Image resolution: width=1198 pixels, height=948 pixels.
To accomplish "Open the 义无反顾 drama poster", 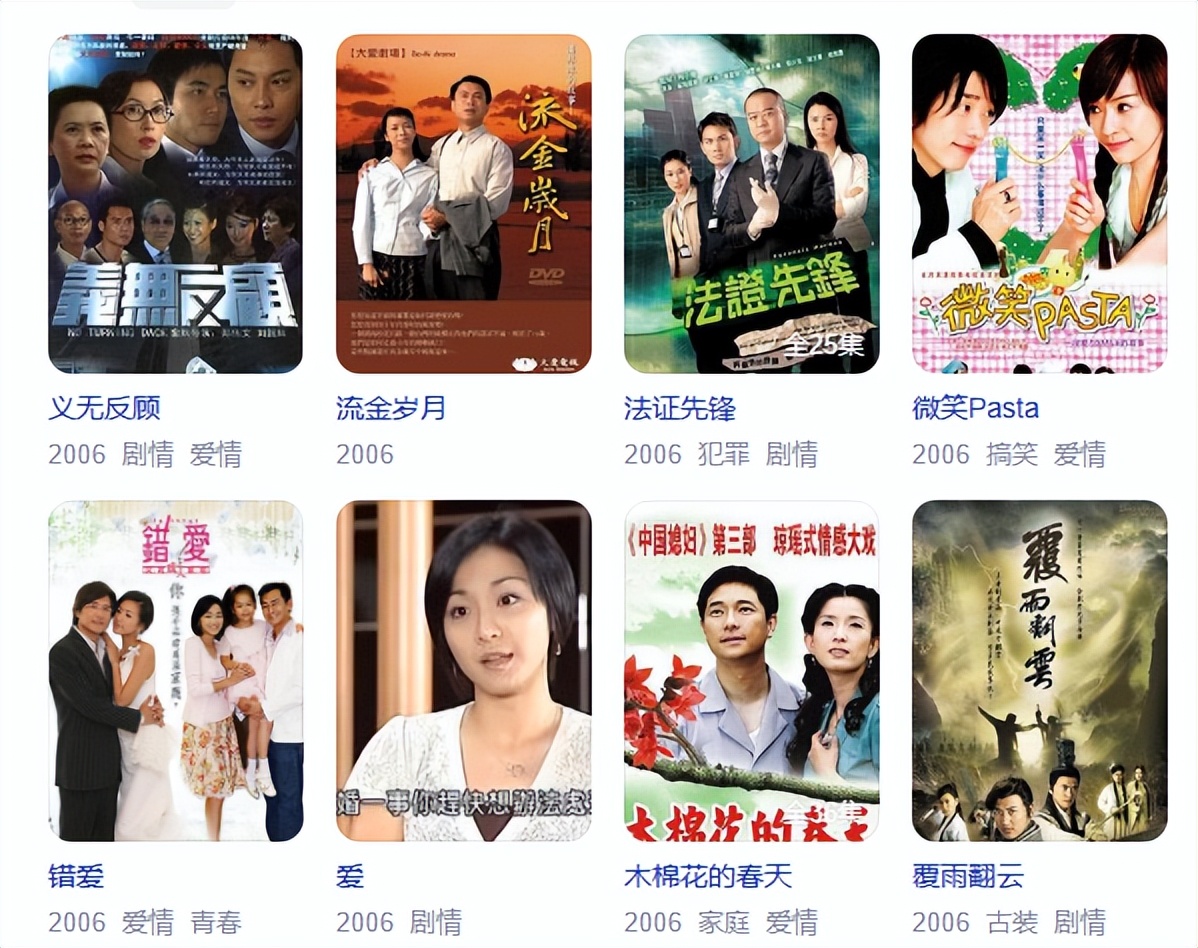I will pyautogui.click(x=175, y=204).
